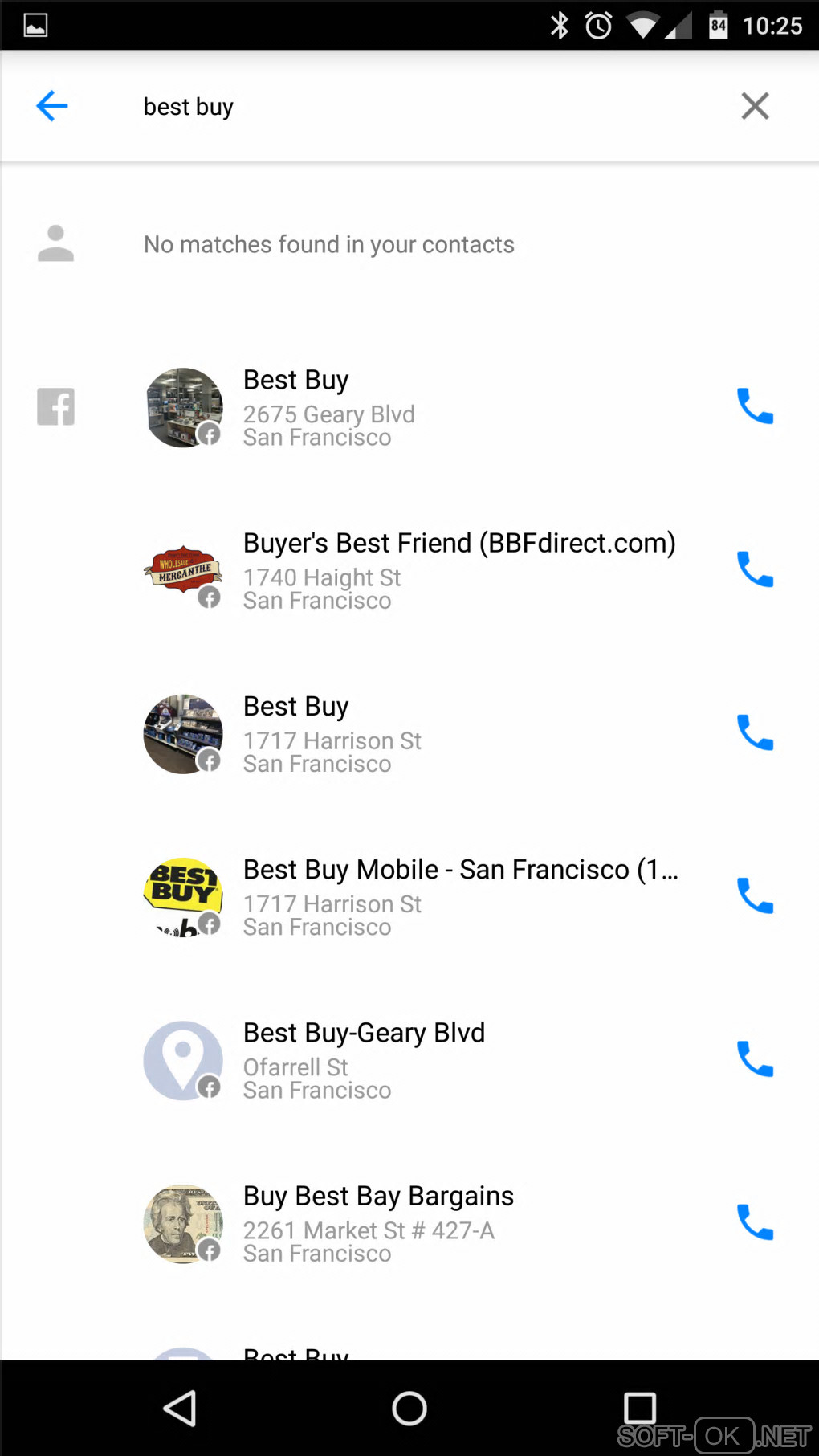Open recent apps from navigation bar
This screenshot has height=1456, width=819.
[639, 1408]
